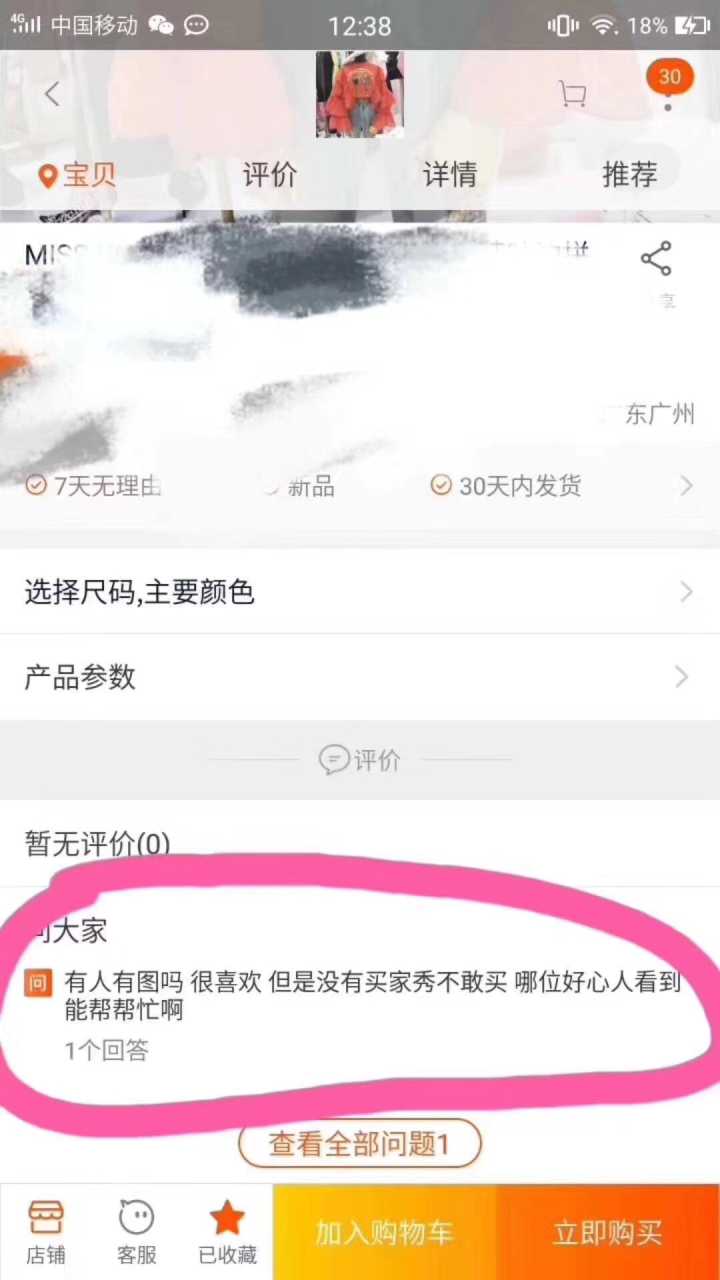Buy now with 立即购买
Image resolution: width=720 pixels, height=1280 pixels.
608,1232
